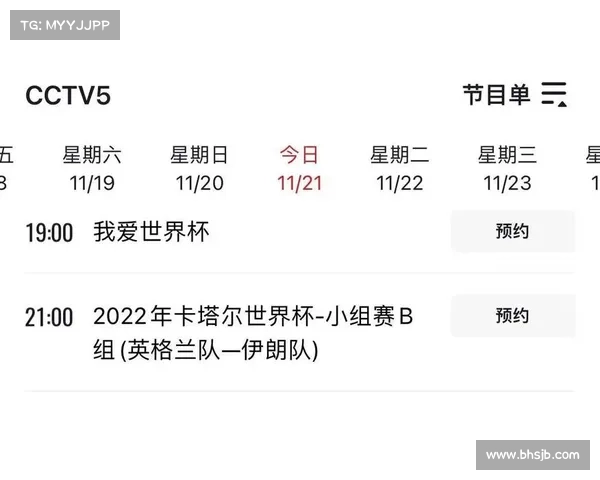Tap 预约 for 我爱世界杯 at 19:00

(x=512, y=232)
